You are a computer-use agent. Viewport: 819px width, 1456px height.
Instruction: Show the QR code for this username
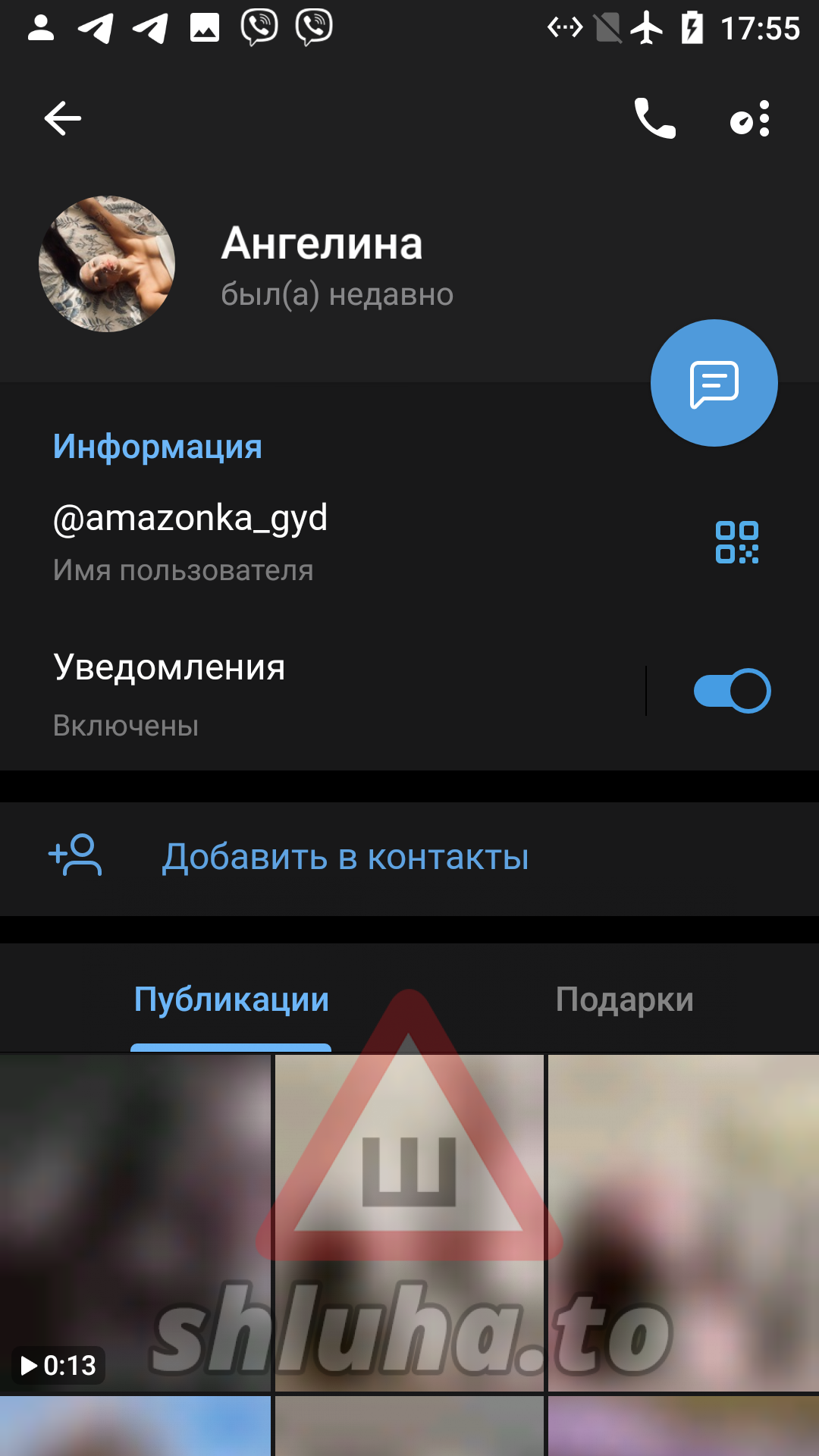[x=736, y=542]
